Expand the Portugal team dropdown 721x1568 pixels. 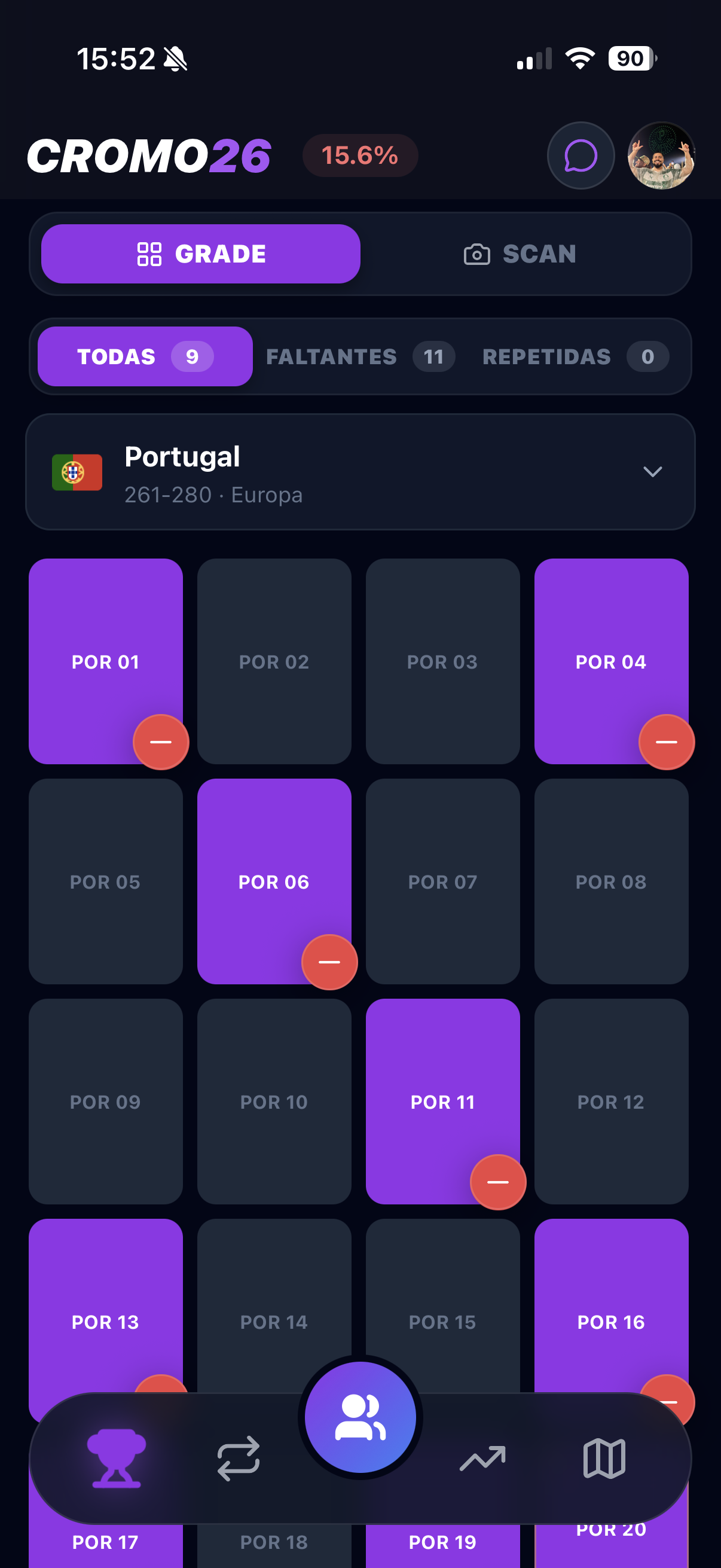point(652,472)
